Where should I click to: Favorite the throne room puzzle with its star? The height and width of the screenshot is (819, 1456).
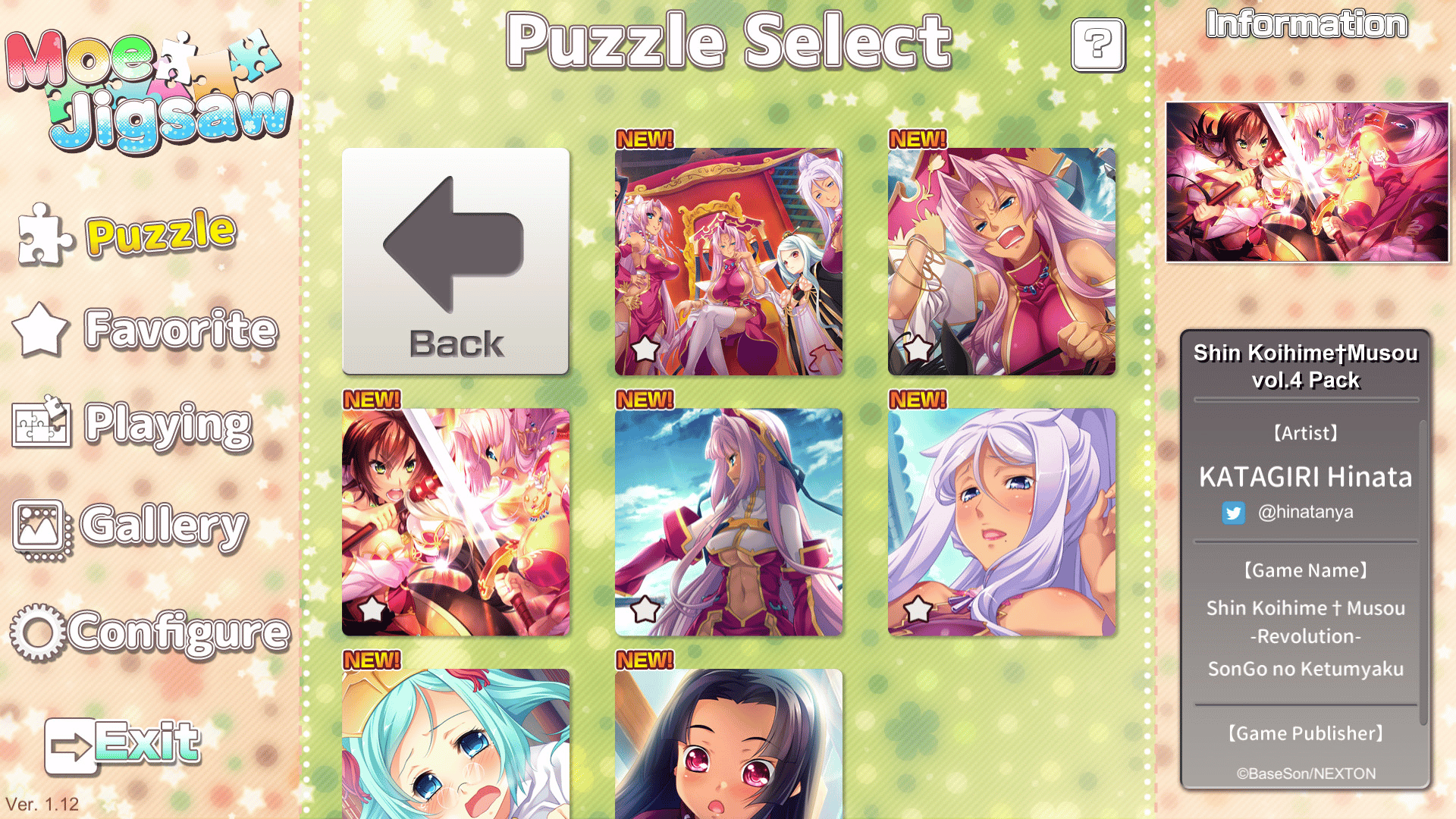click(x=645, y=349)
